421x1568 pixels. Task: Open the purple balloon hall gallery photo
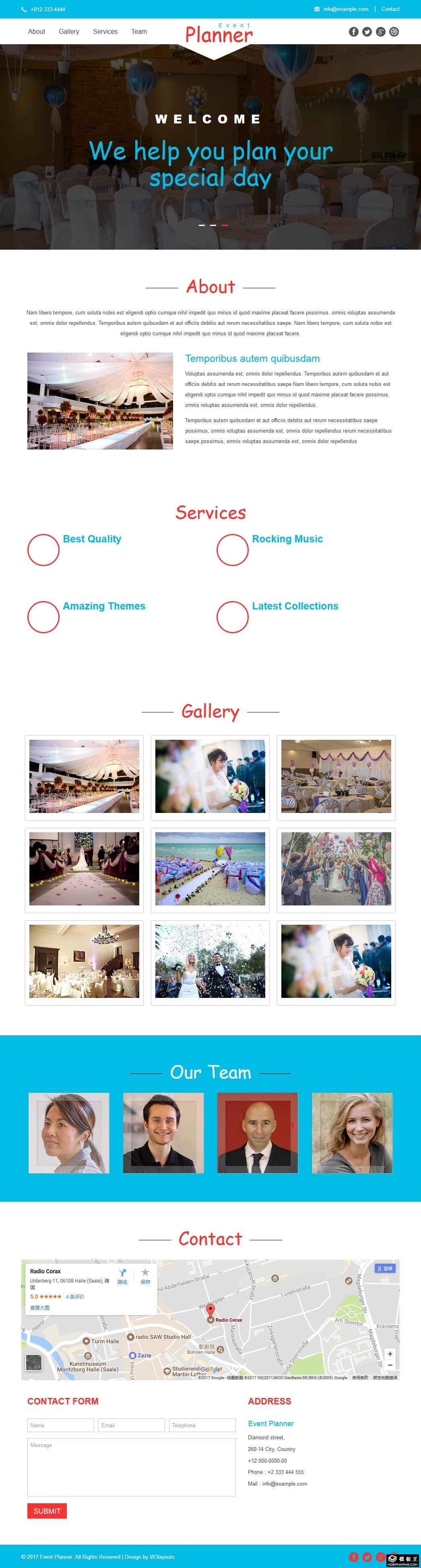pyautogui.click(x=336, y=776)
